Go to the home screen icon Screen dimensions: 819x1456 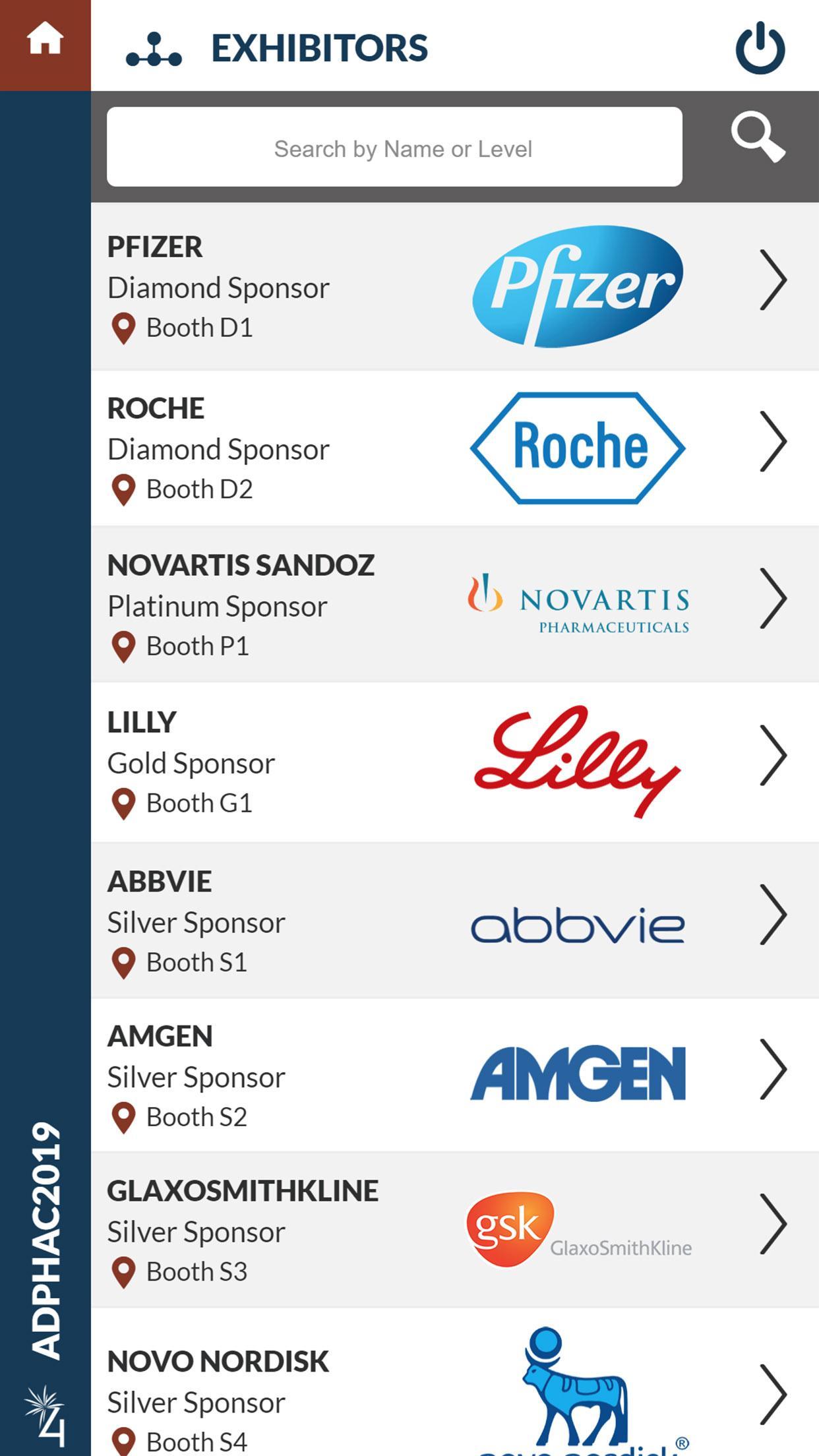(x=45, y=40)
